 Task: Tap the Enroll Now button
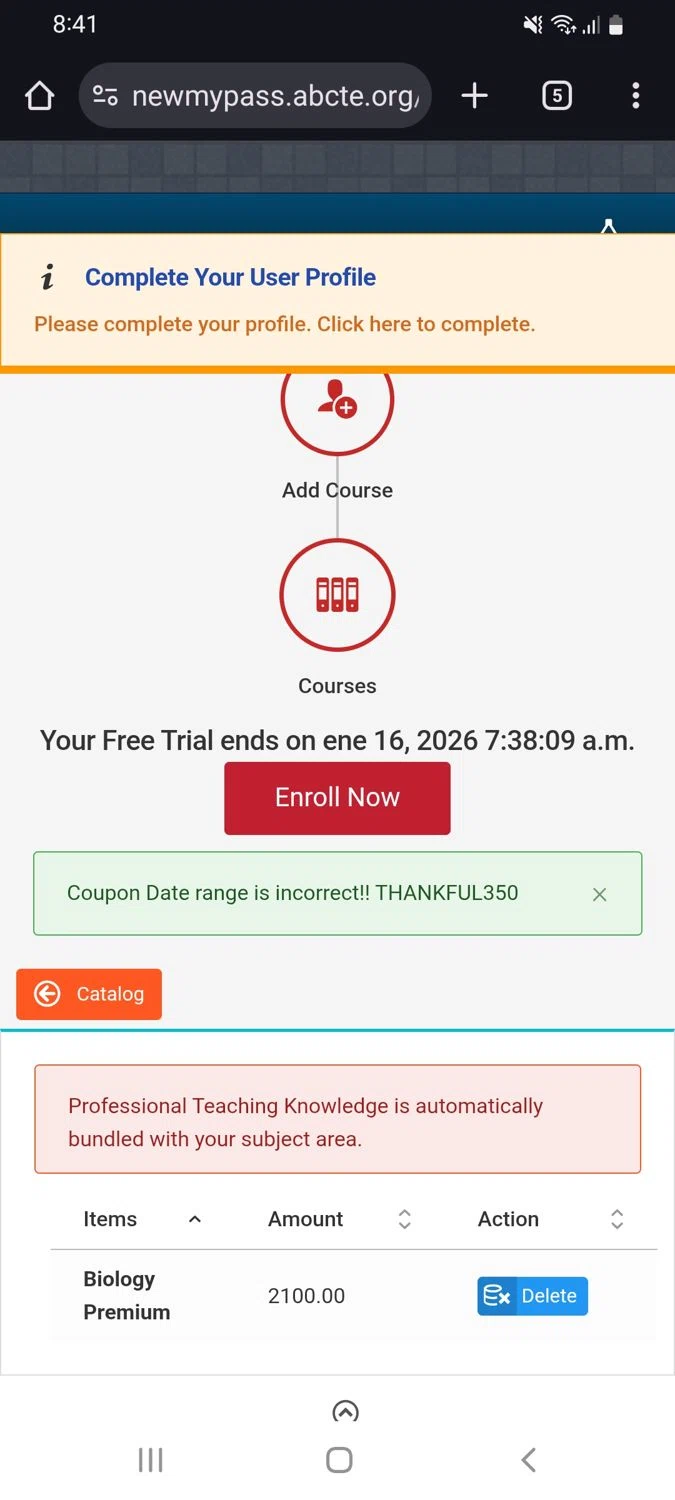point(337,797)
